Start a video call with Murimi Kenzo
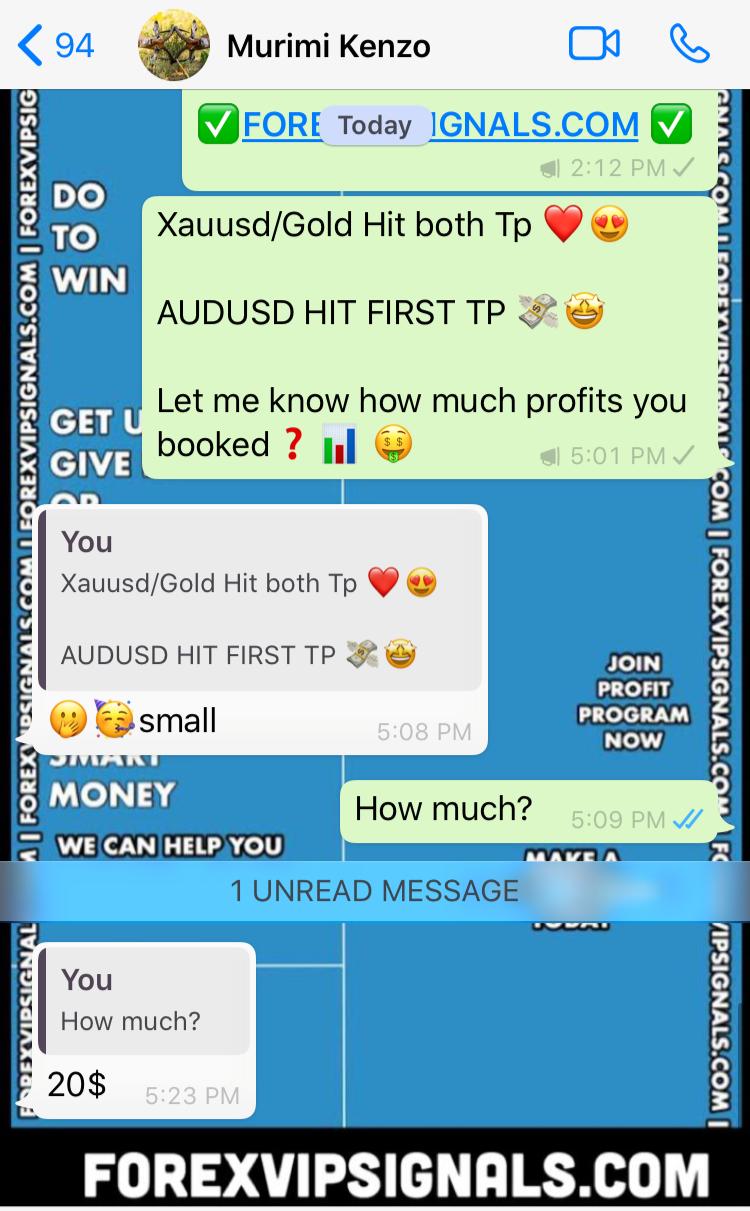This screenshot has width=750, height=1211. [594, 44]
